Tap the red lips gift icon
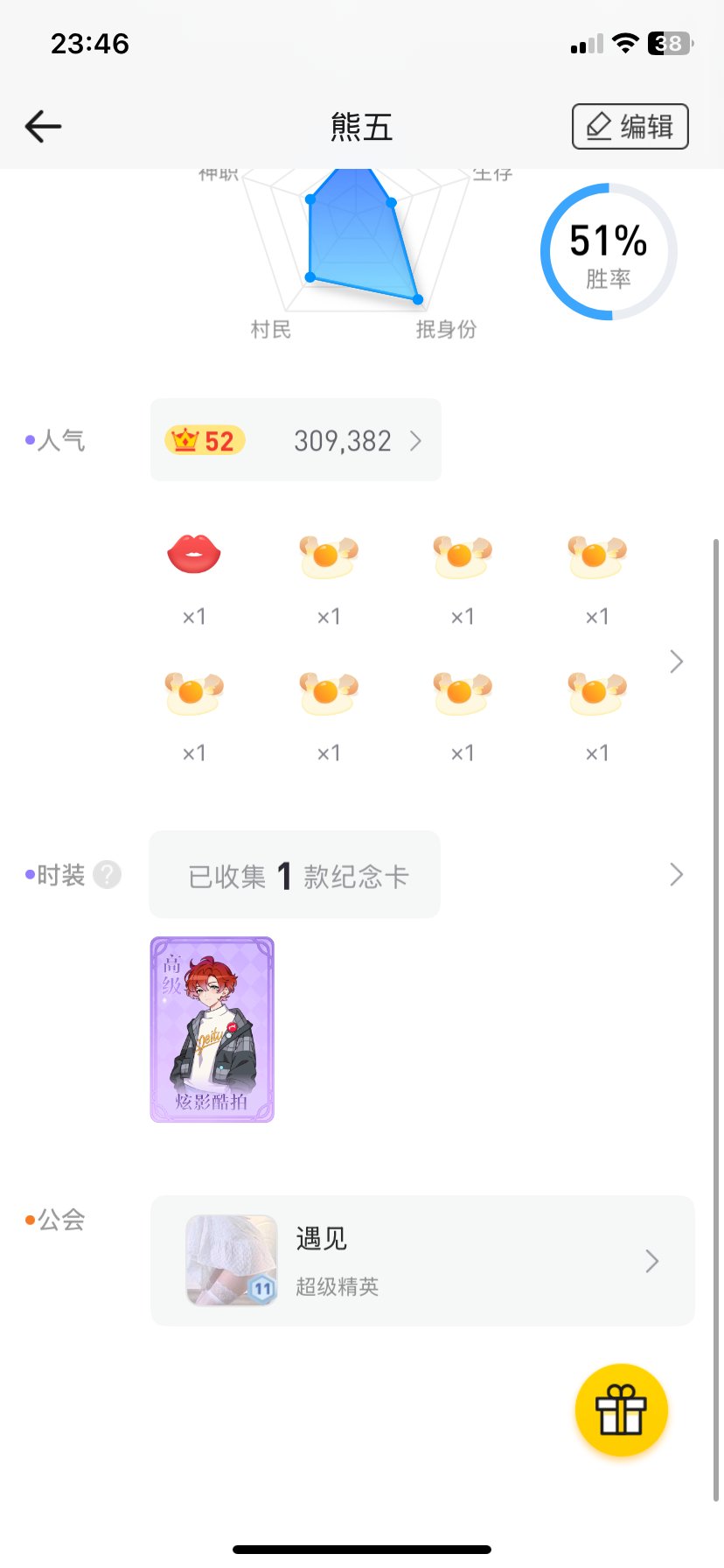The width and height of the screenshot is (724, 1568). pyautogui.click(x=193, y=555)
